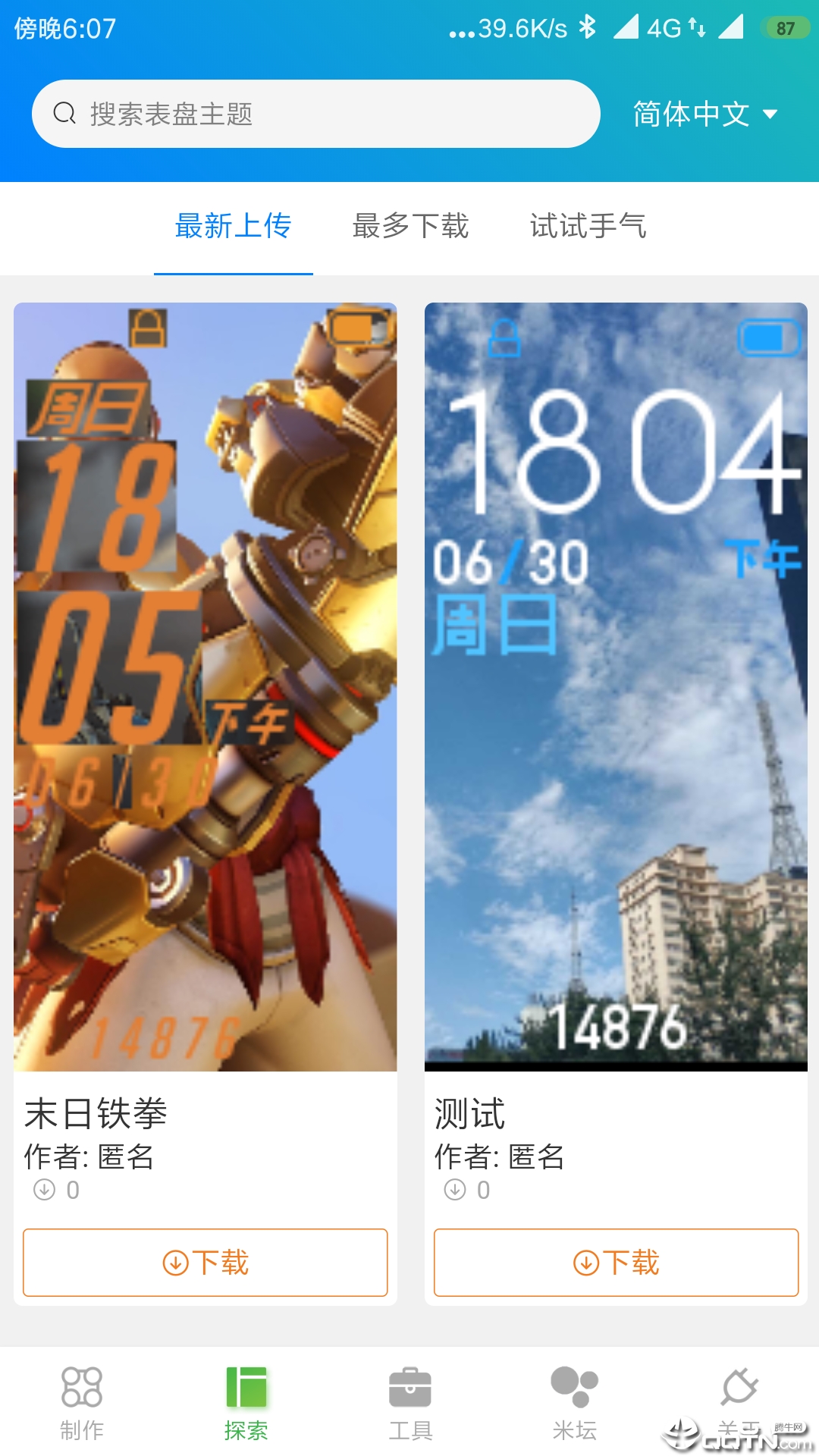Switch to the 试试手气 tab
This screenshot has width=819, height=1456.
(588, 226)
